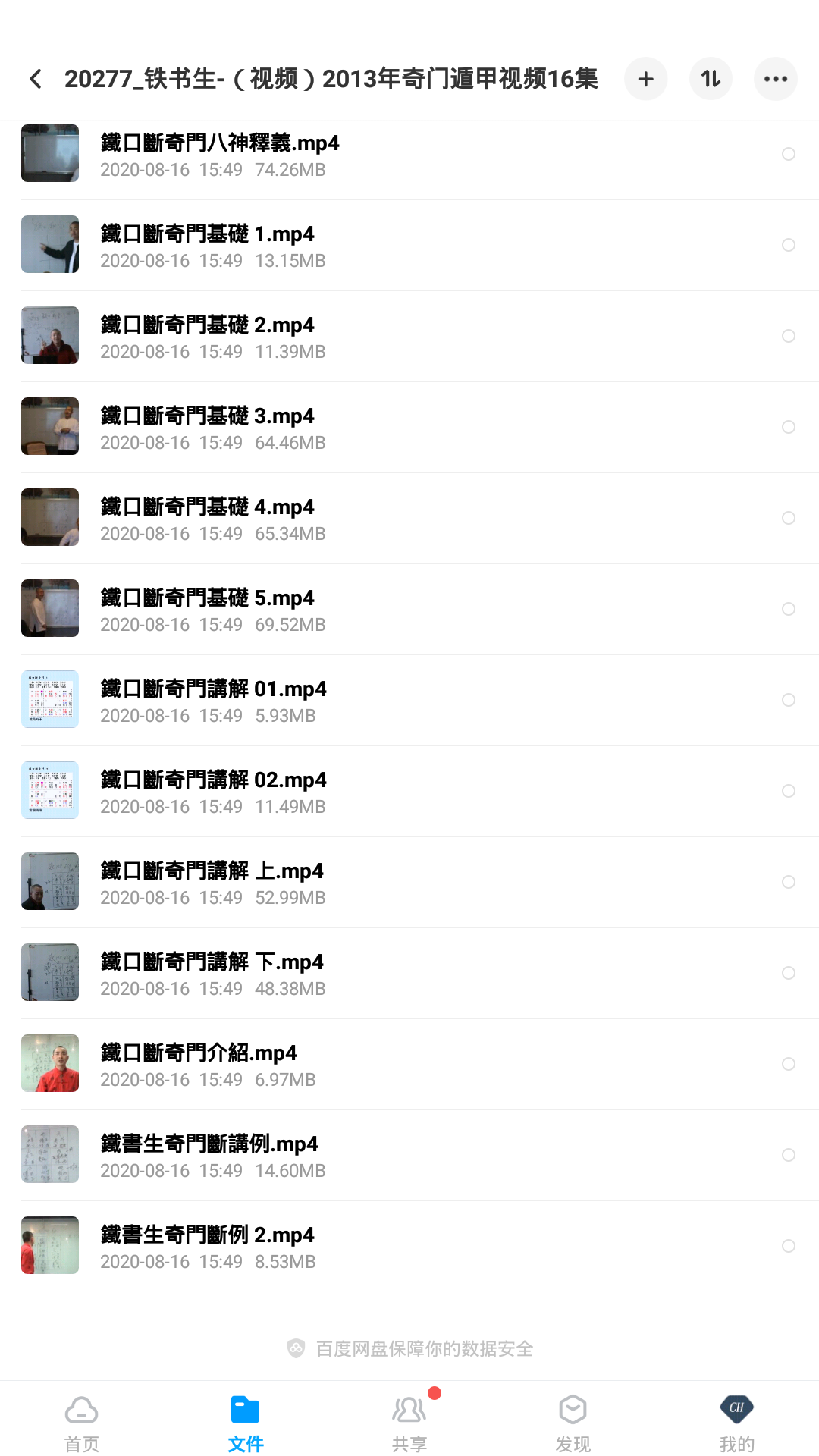Select the checkbox for 鐵口斷奇門基礎 5.mp4

789,609
